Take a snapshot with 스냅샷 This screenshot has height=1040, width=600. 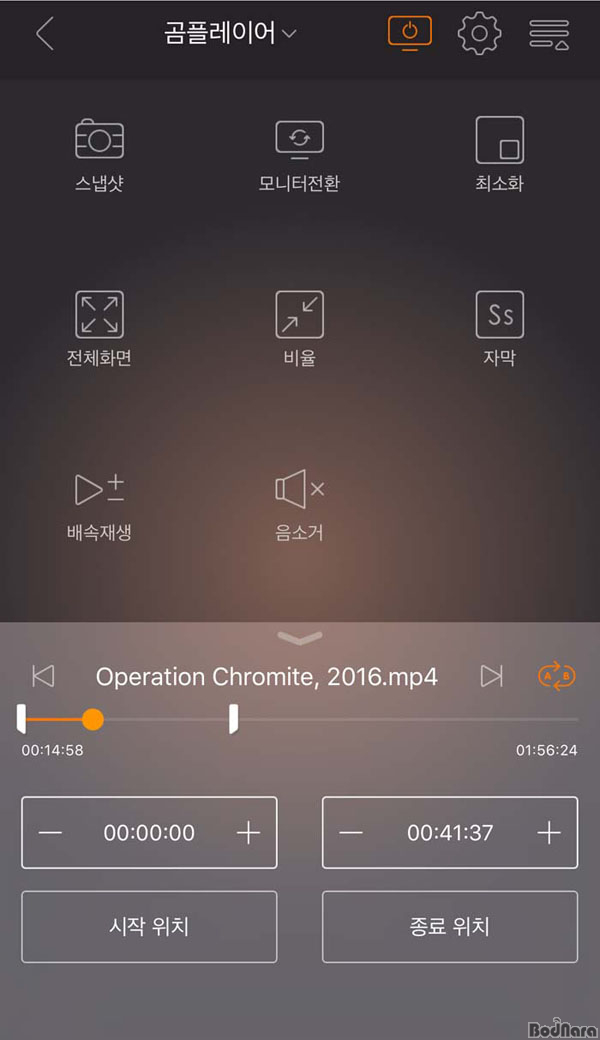point(99,154)
